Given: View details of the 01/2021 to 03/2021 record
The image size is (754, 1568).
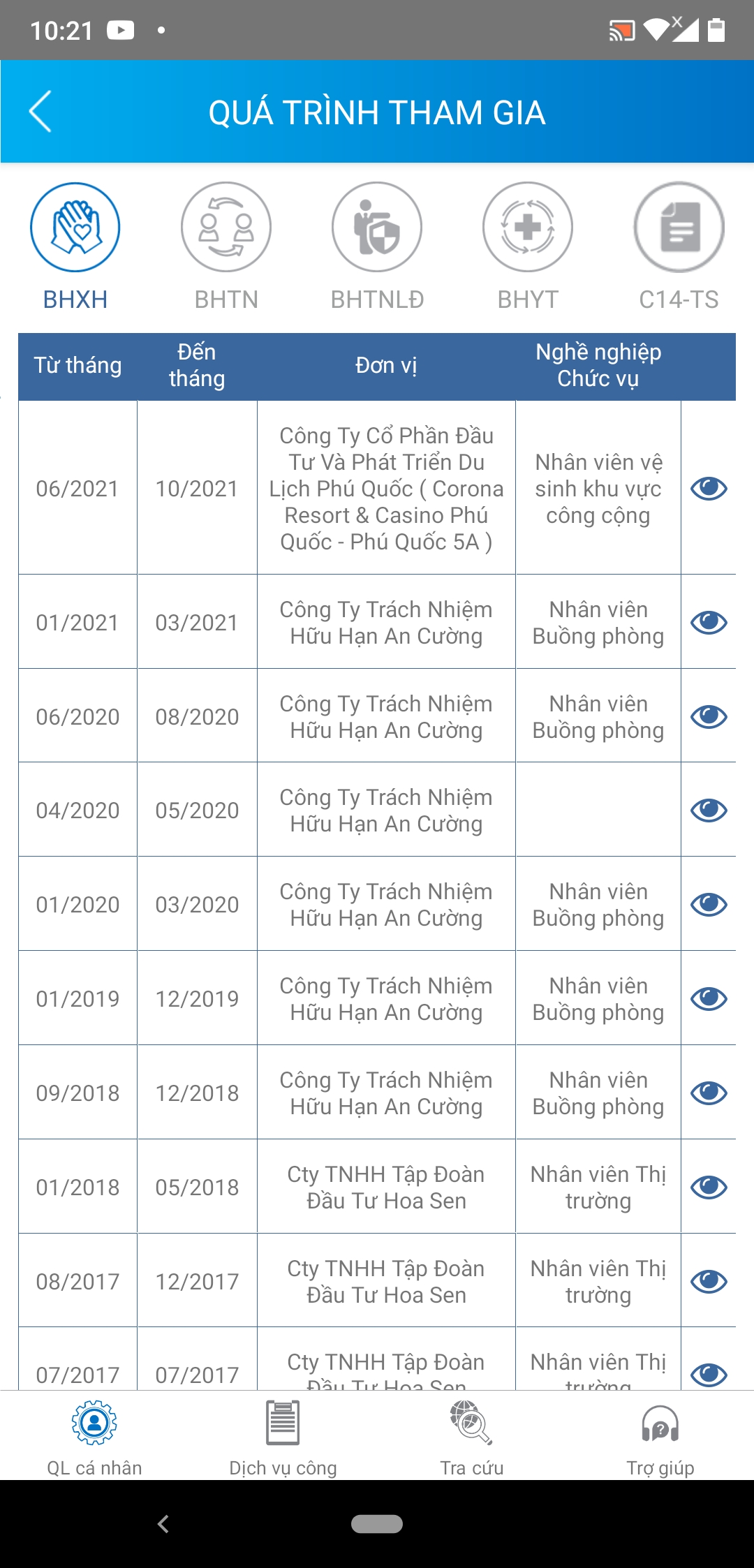Looking at the screenshot, I should [709, 622].
